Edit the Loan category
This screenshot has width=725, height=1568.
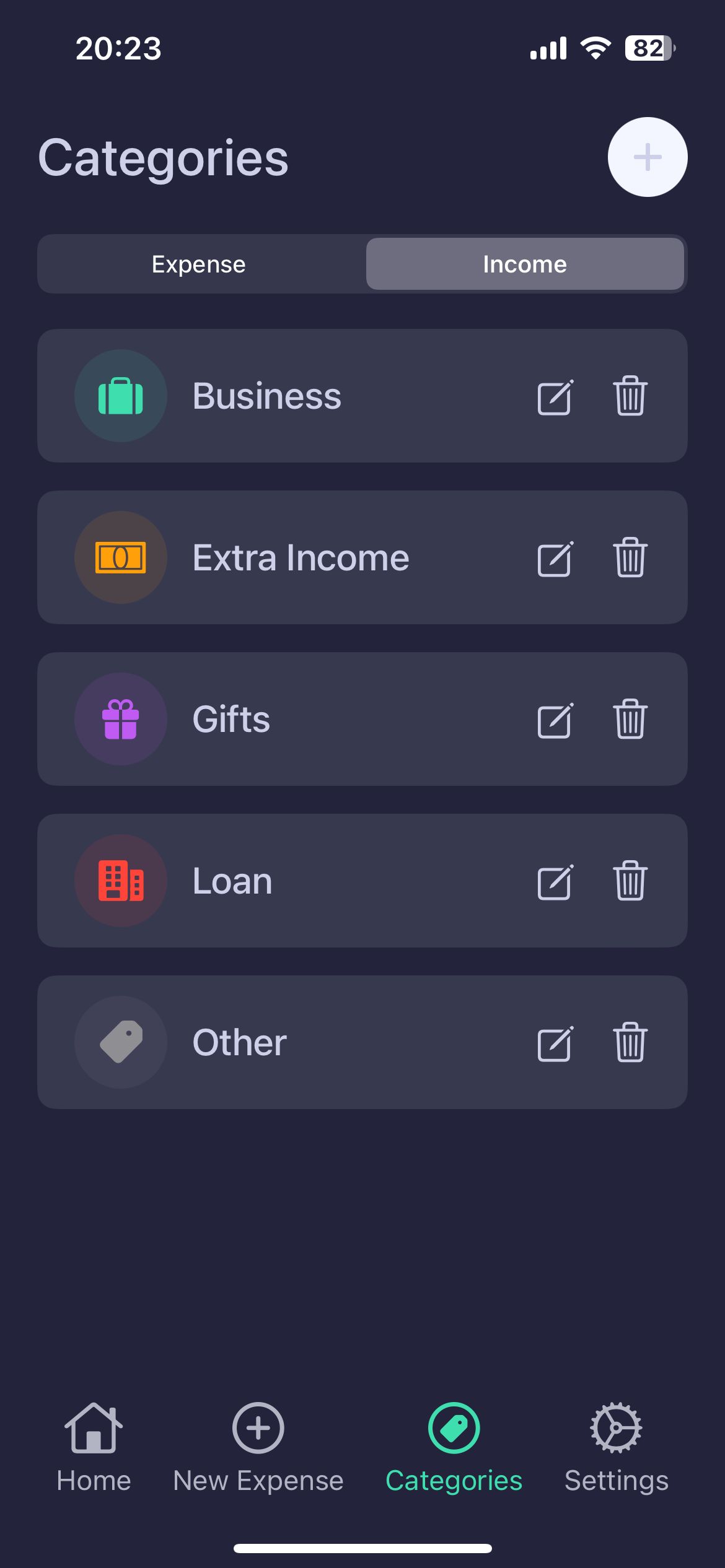[555, 882]
